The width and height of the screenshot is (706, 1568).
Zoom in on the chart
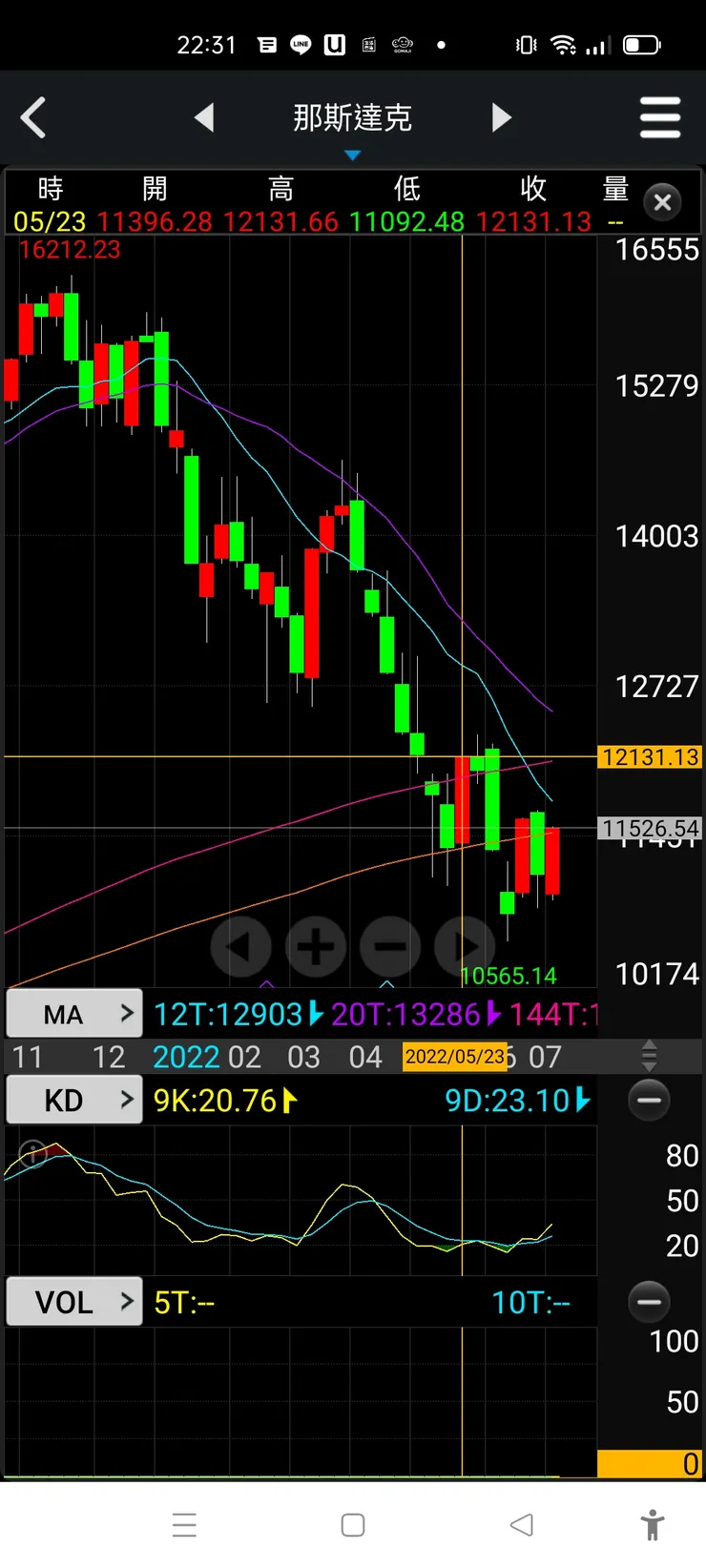[x=316, y=946]
